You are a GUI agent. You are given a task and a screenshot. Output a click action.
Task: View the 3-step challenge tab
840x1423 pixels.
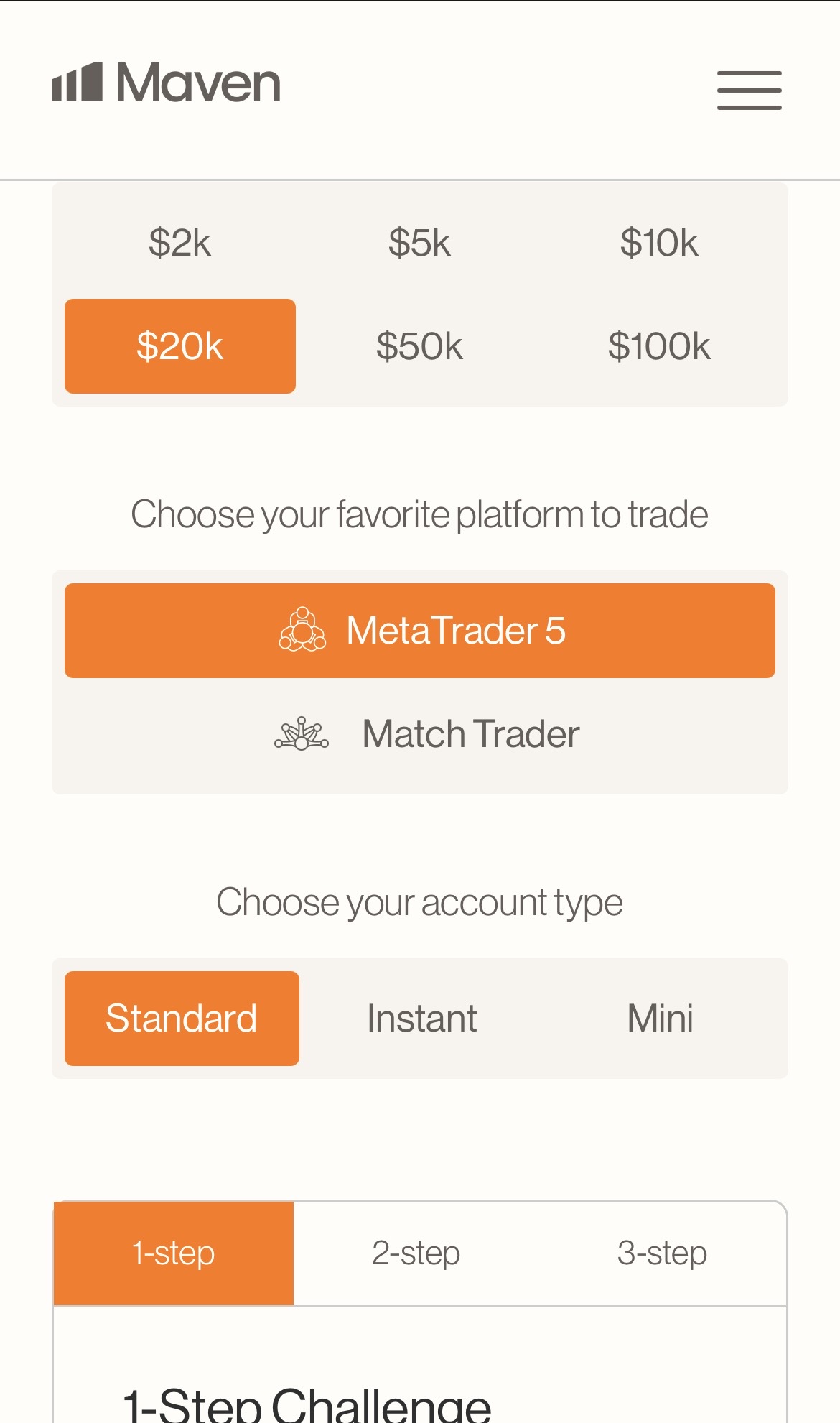[662, 1253]
